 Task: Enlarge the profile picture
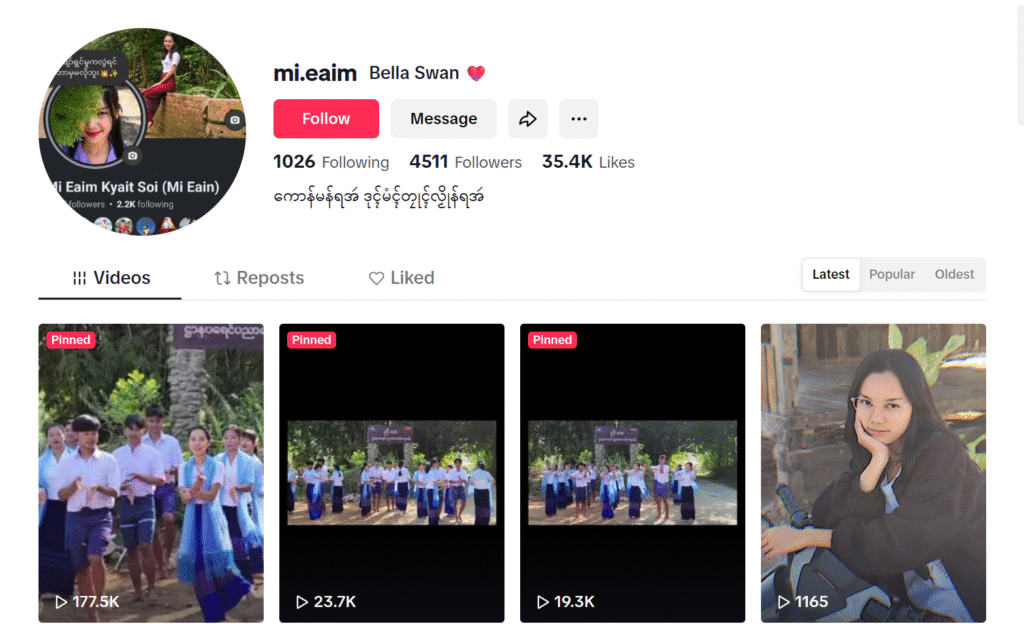coord(142,132)
